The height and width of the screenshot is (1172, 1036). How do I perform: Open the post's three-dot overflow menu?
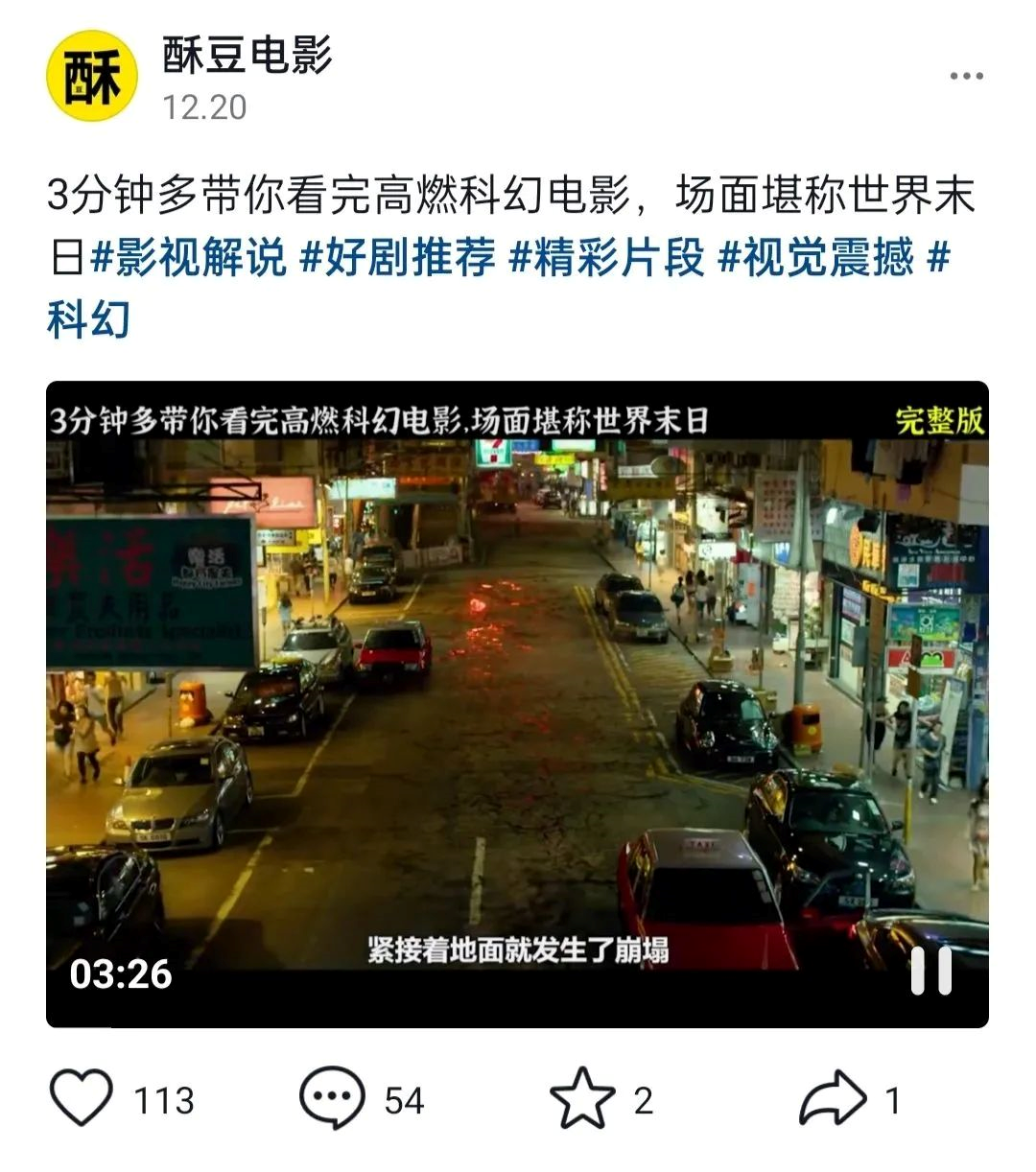tap(965, 77)
